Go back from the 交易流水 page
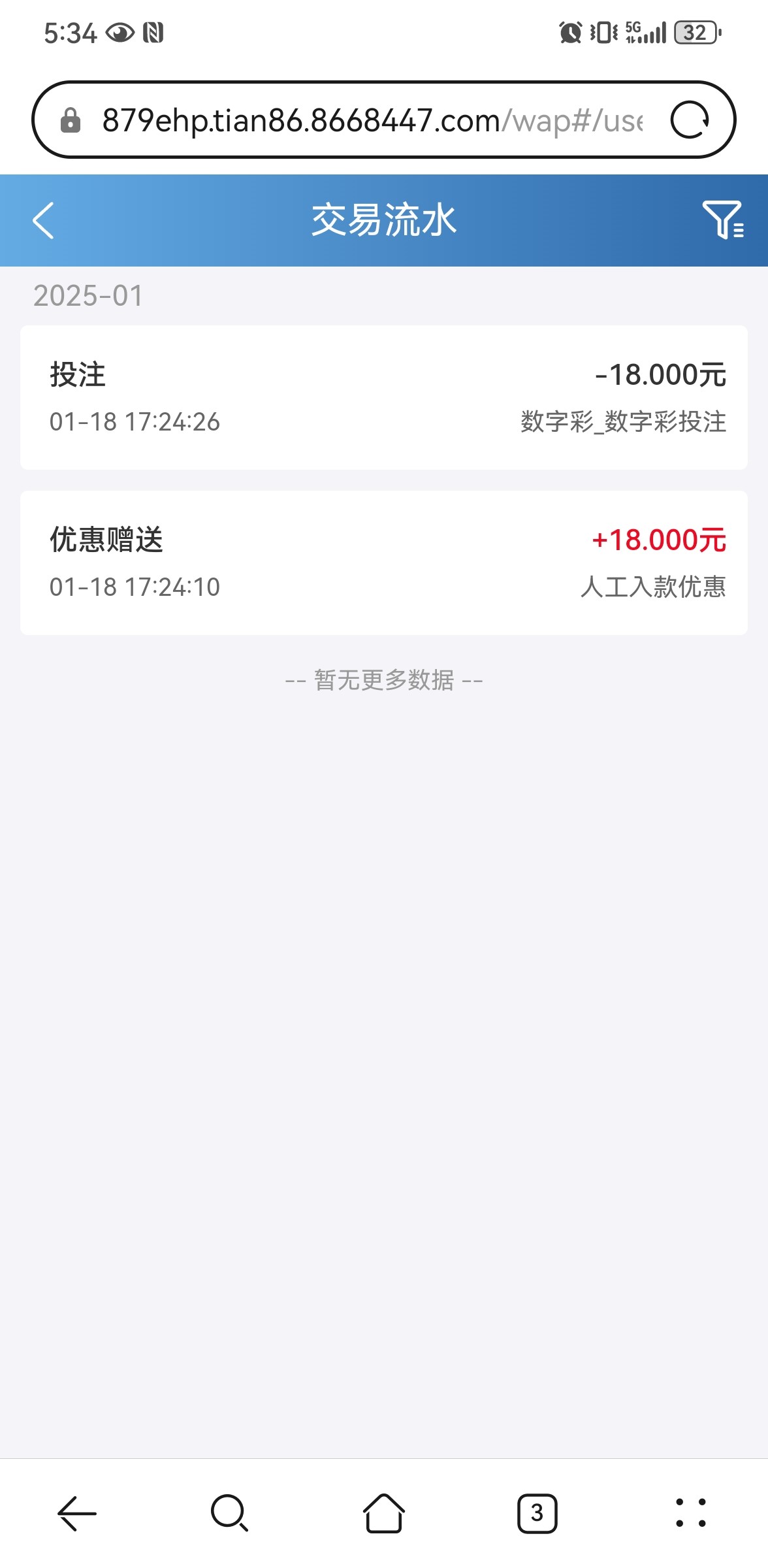The height and width of the screenshot is (1568, 768). (43, 221)
